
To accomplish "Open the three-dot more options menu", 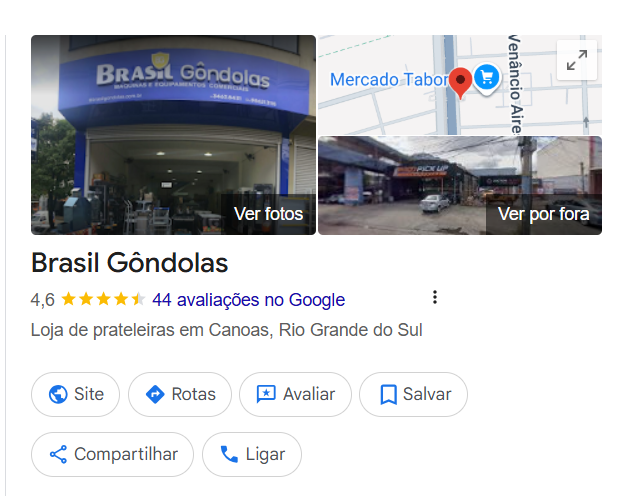I will coord(435,297).
